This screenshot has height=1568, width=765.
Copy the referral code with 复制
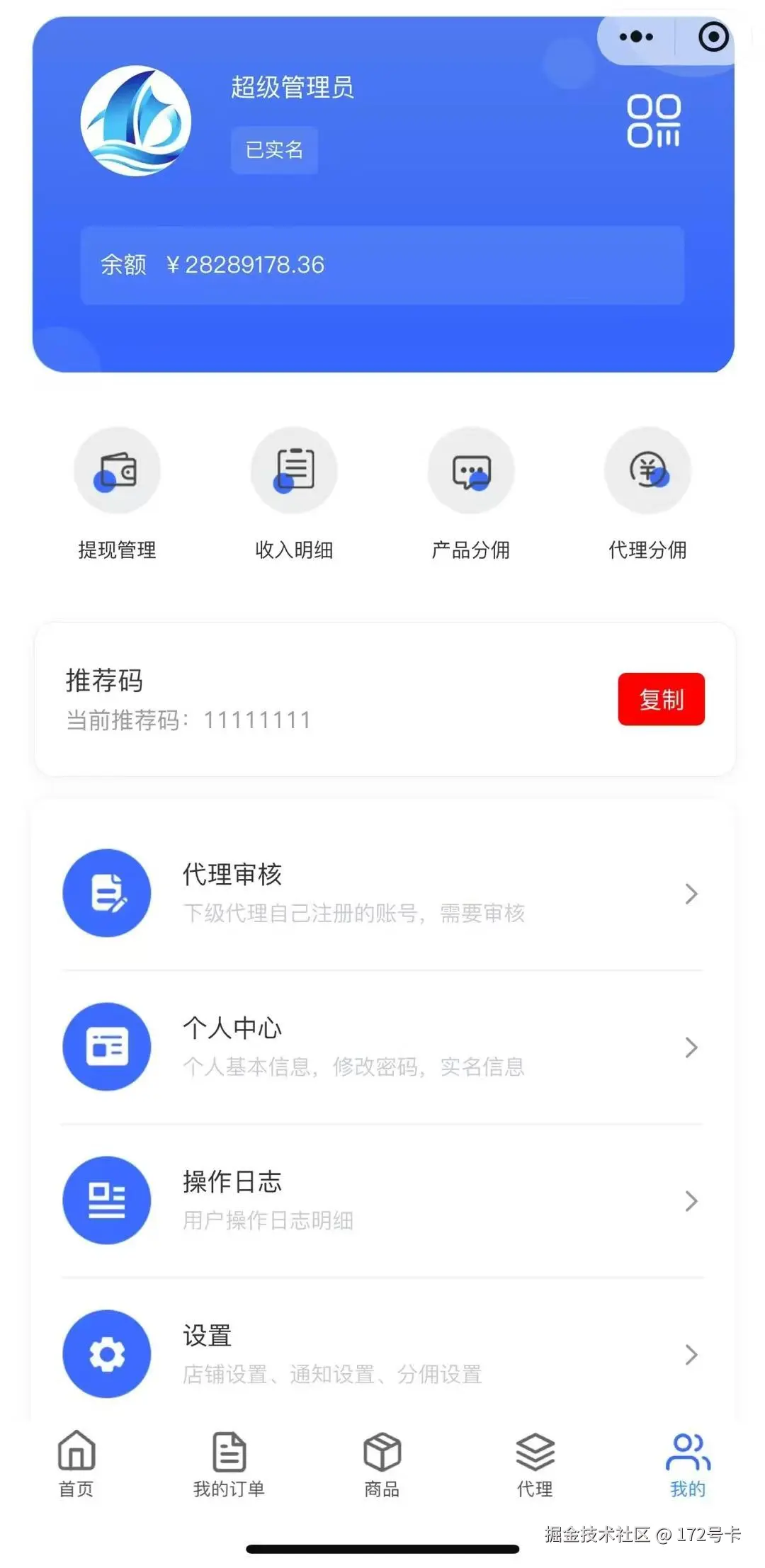click(x=661, y=699)
